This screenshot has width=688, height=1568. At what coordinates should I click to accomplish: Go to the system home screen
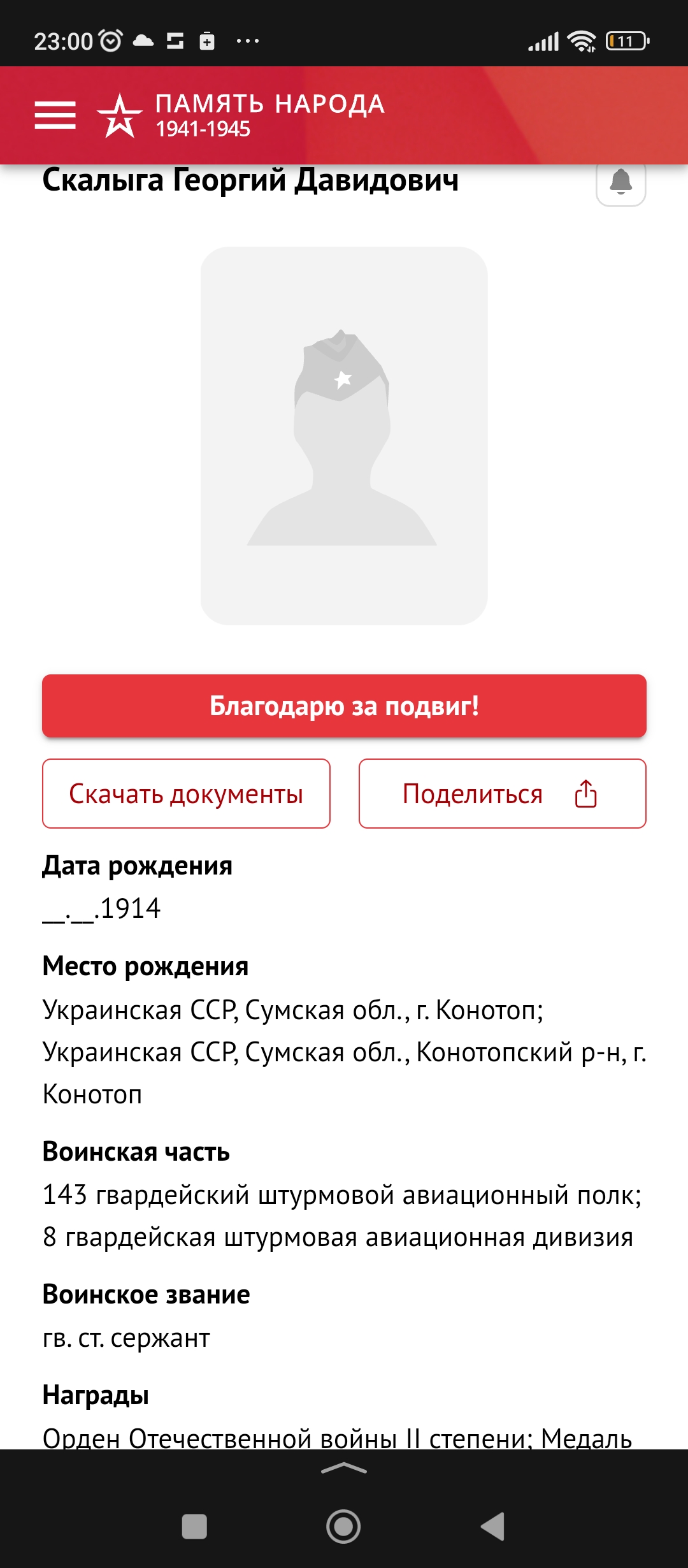pyautogui.click(x=343, y=1527)
